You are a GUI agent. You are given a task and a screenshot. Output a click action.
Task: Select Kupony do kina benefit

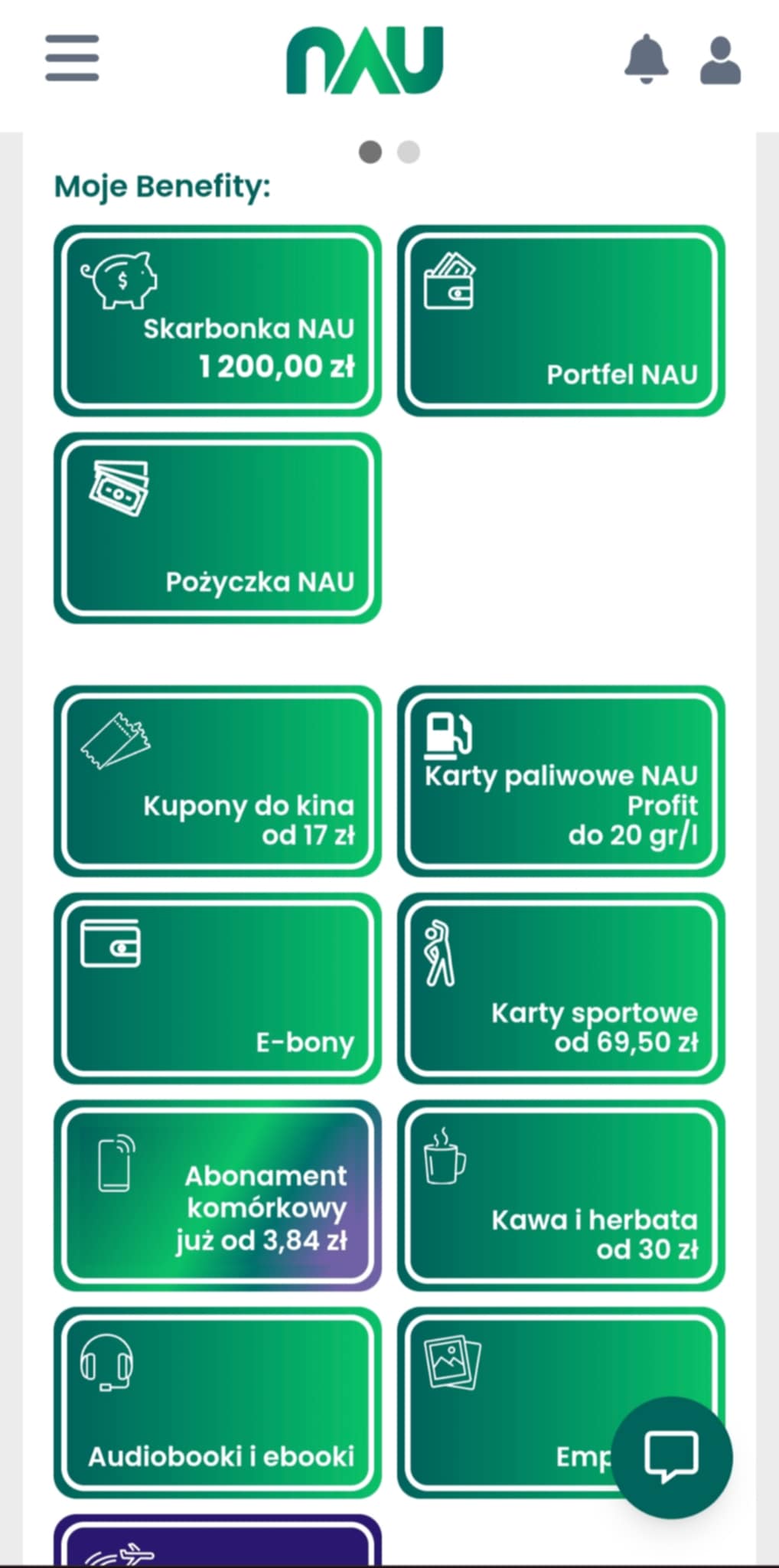[x=217, y=781]
